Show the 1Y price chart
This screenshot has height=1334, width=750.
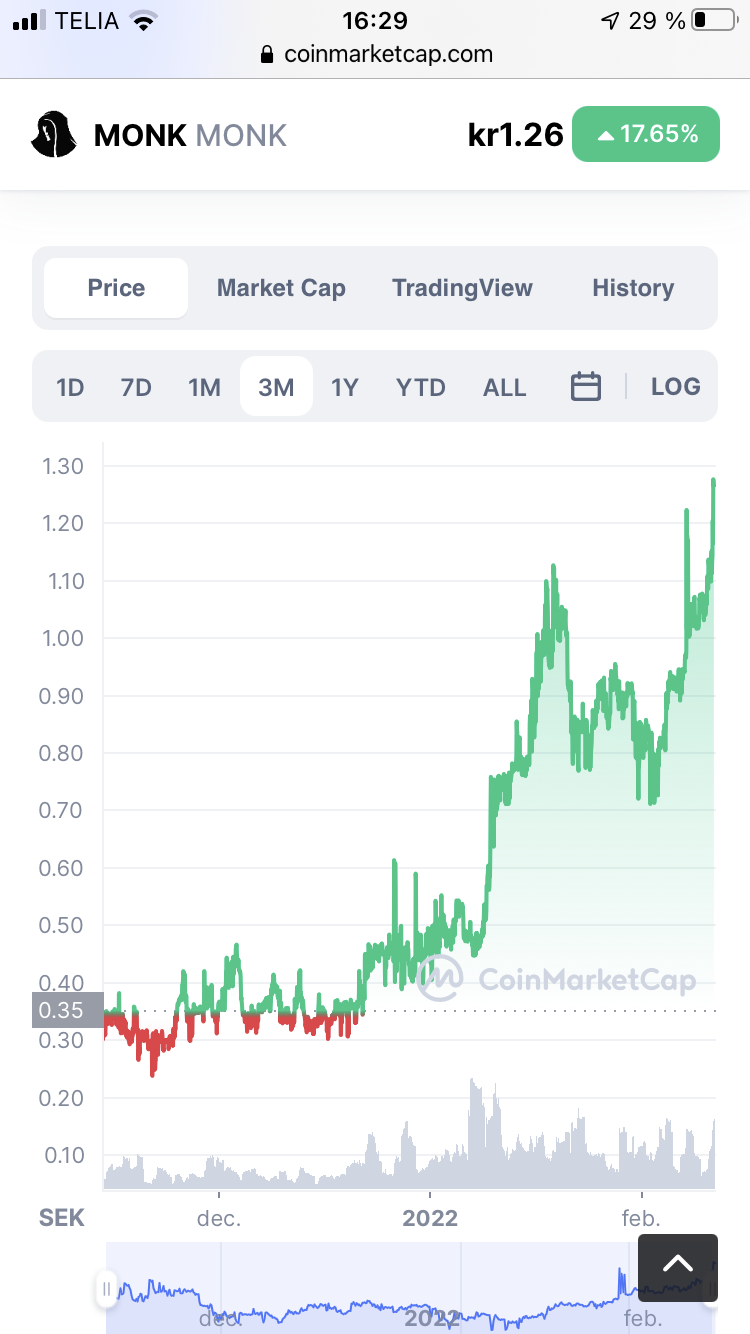(x=345, y=387)
